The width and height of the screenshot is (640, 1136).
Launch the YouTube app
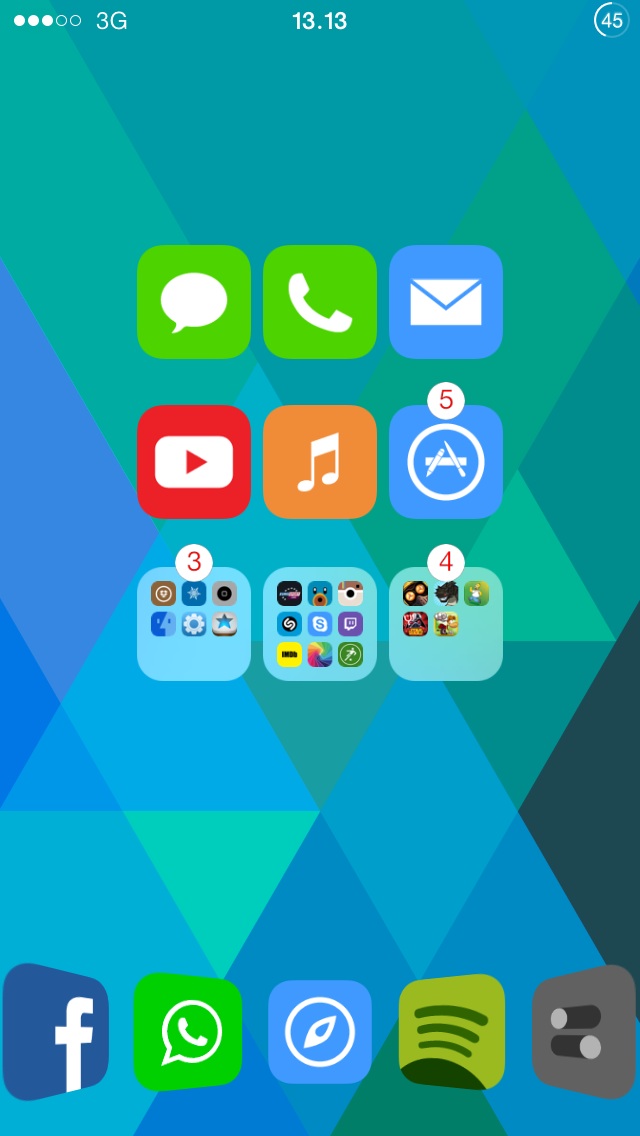coord(194,462)
